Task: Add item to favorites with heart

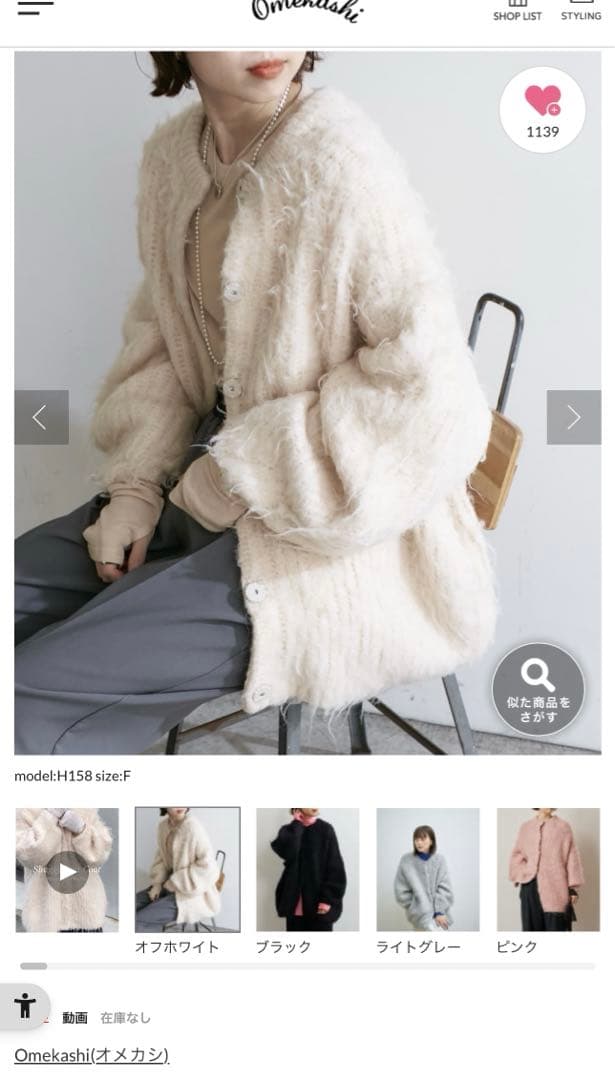Action: (x=542, y=110)
